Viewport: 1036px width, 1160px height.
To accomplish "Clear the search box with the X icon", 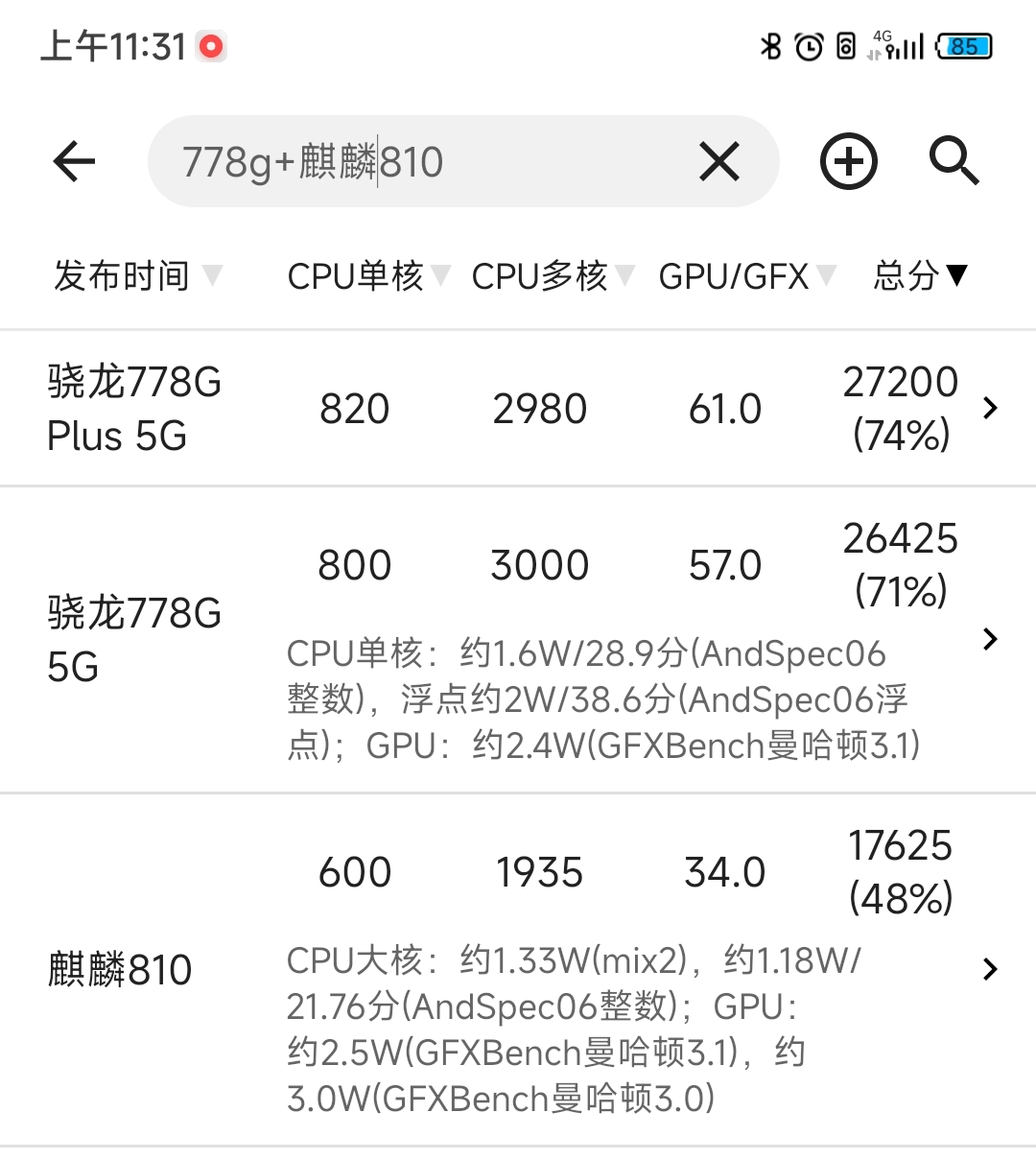I will click(718, 161).
